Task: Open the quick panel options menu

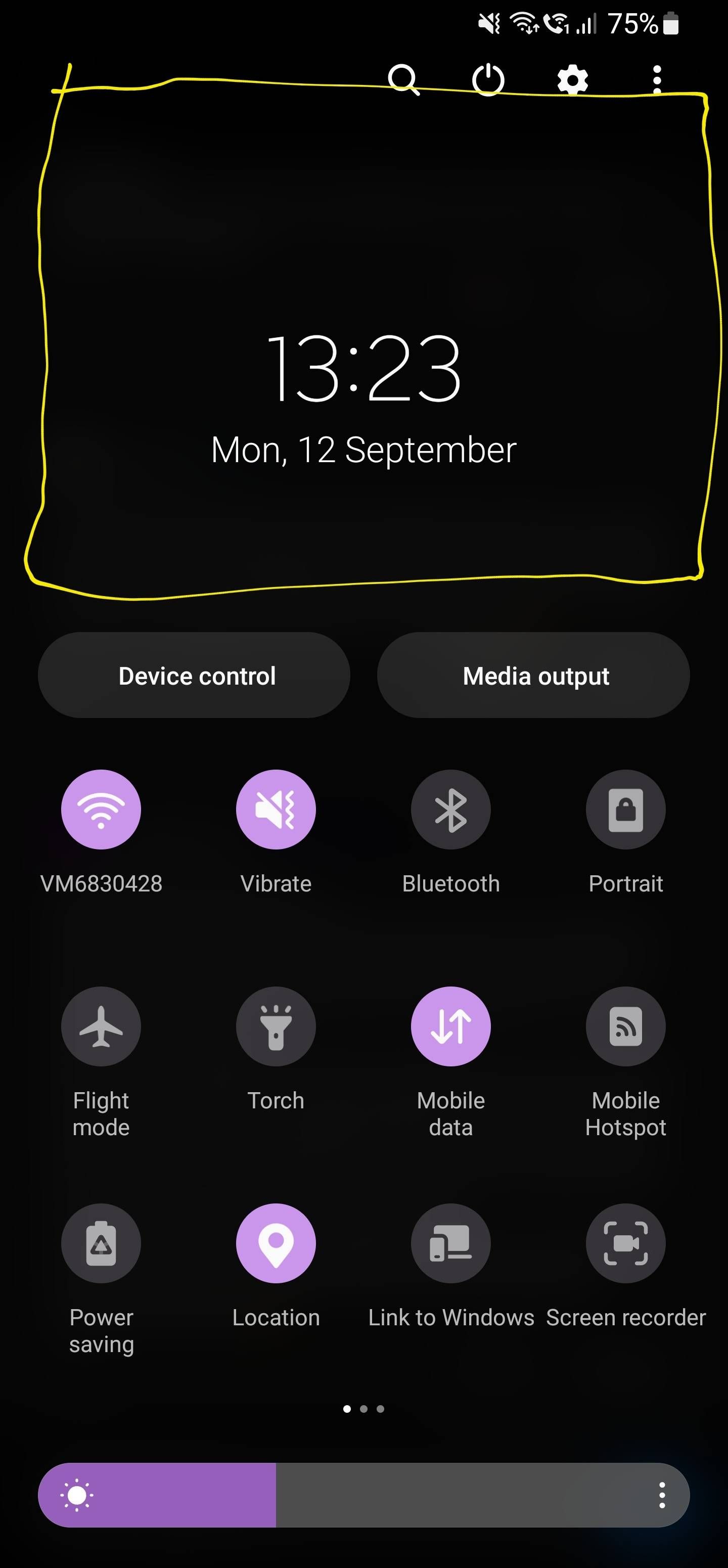Action: click(656, 79)
